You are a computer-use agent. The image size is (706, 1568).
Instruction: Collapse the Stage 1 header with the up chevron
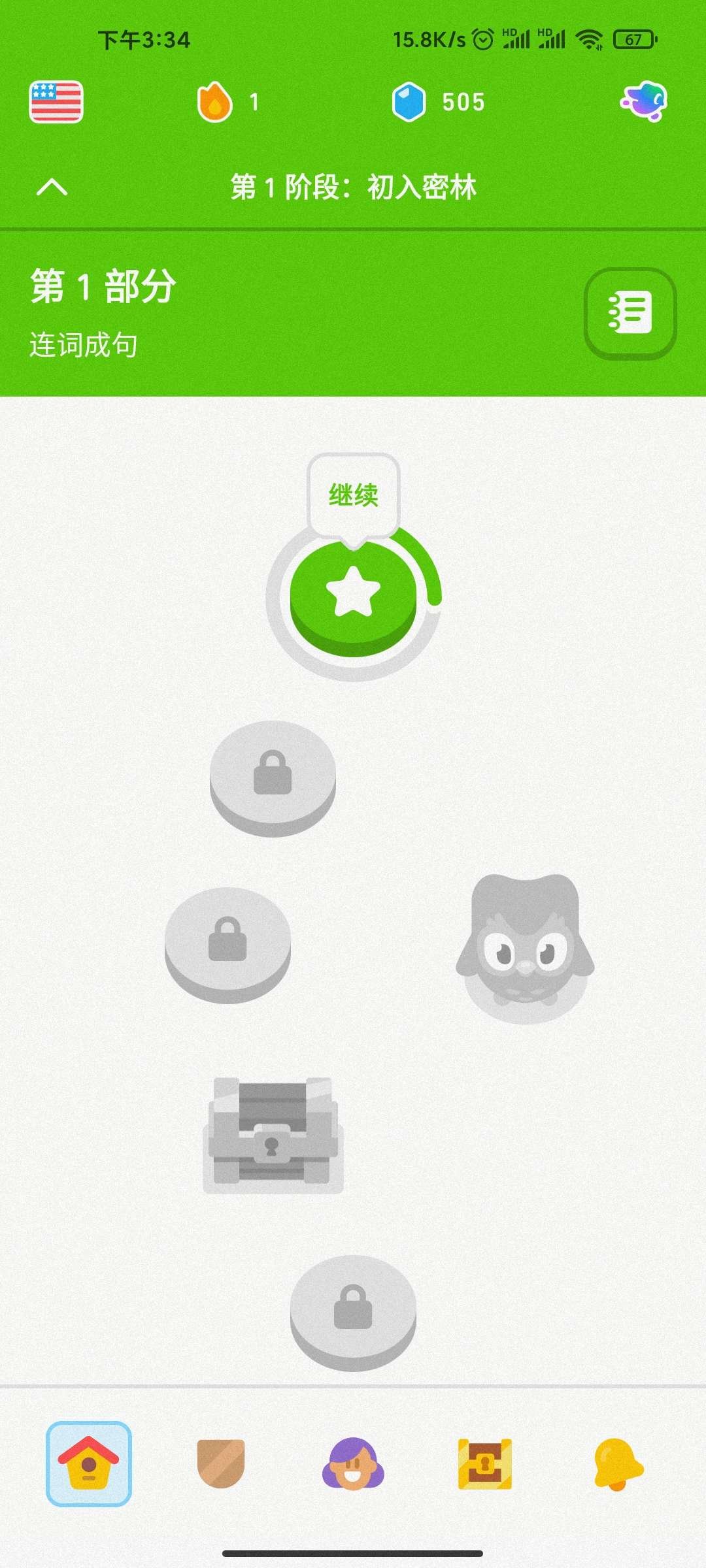(52, 188)
